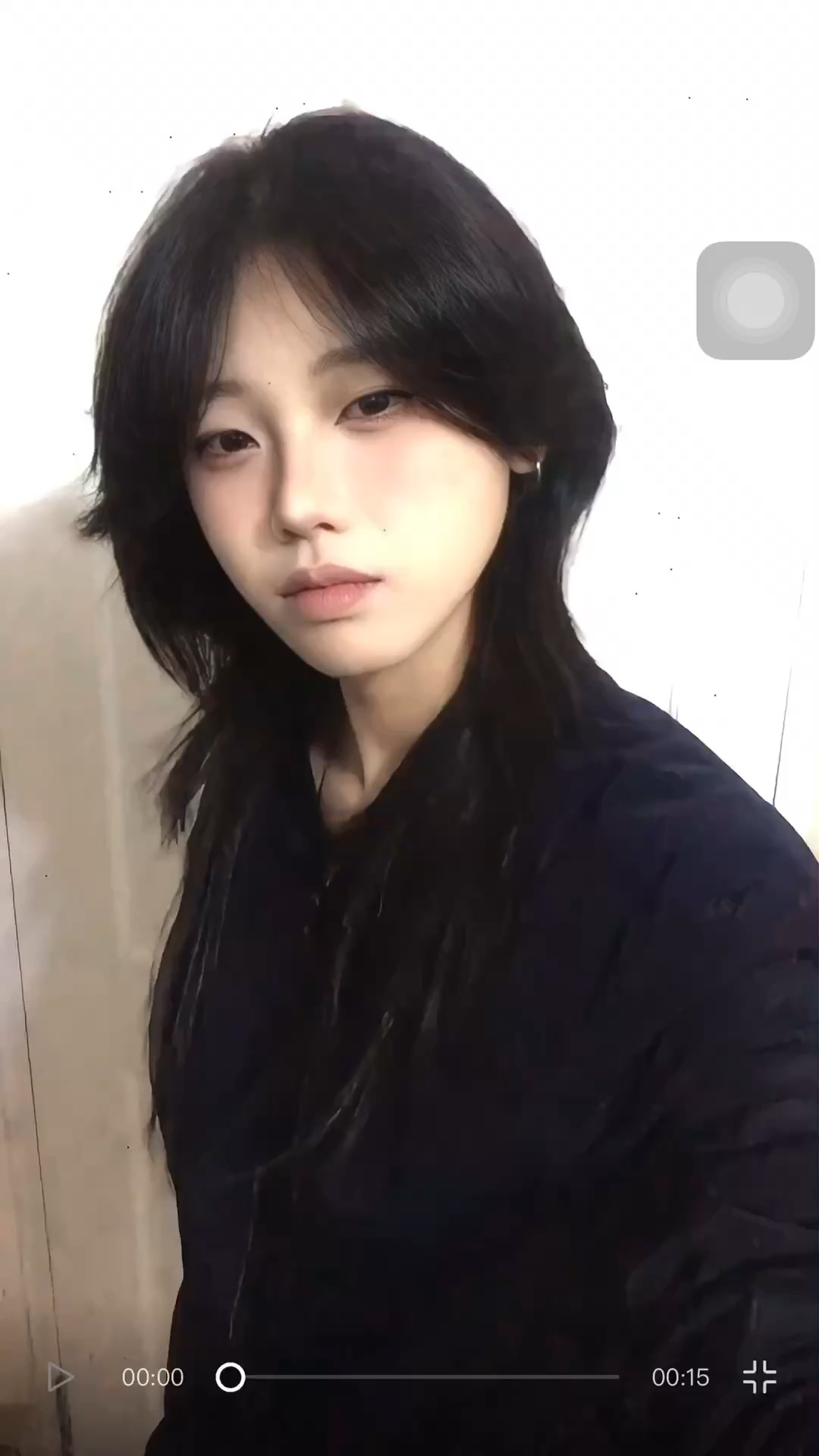
Task: Exit fullscreen mode
Action: pos(759,1377)
